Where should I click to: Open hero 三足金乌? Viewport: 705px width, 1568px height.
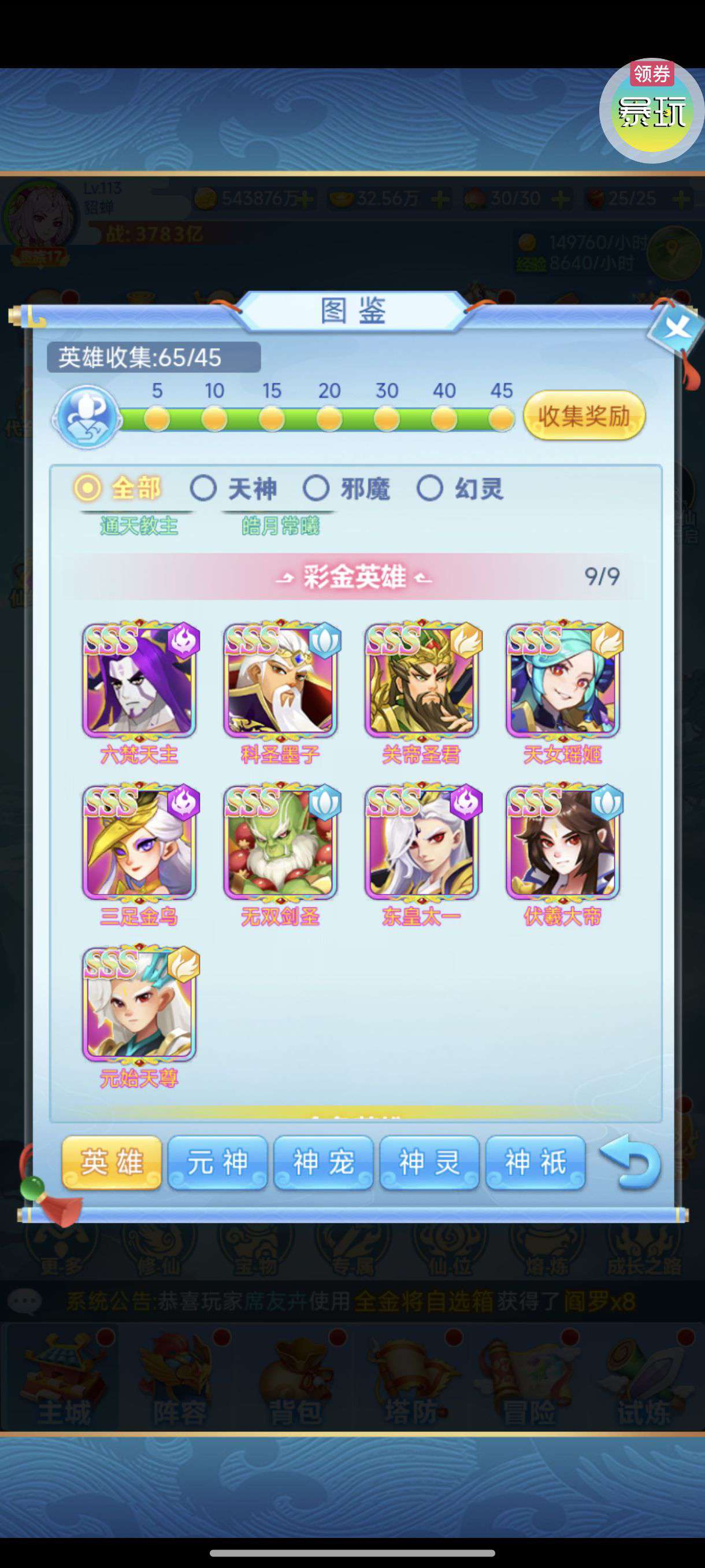(139, 843)
